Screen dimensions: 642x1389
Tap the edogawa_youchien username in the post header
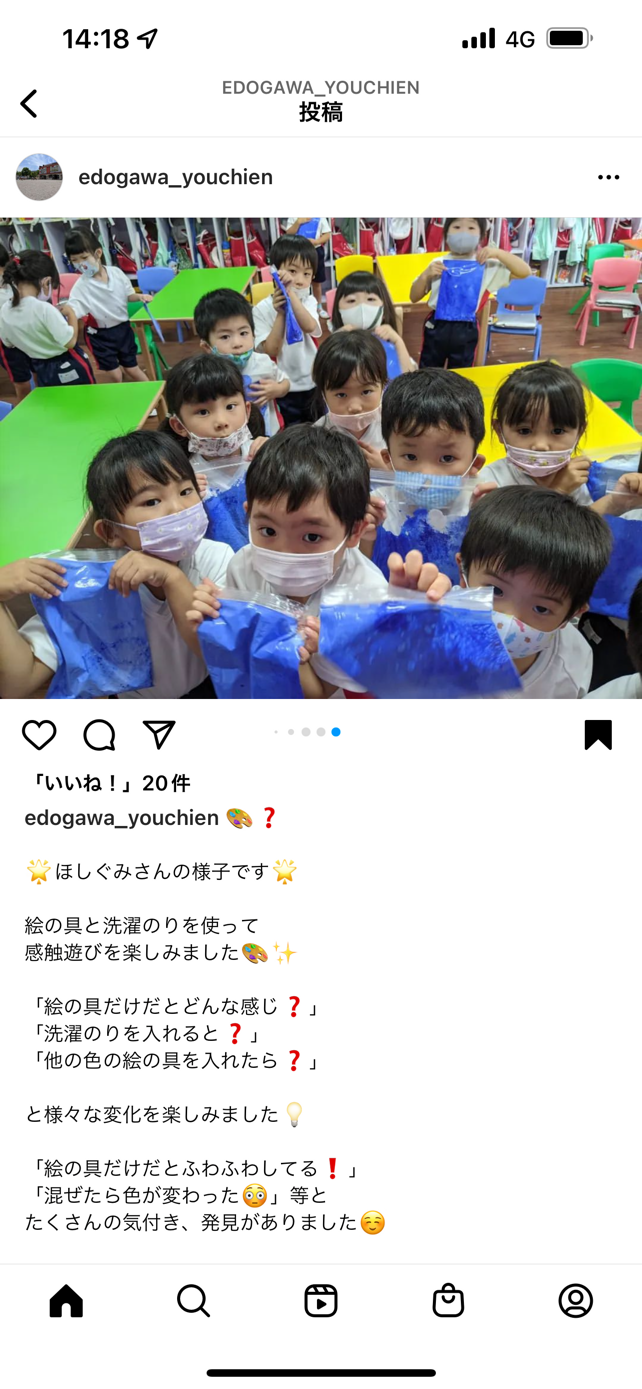pos(175,177)
